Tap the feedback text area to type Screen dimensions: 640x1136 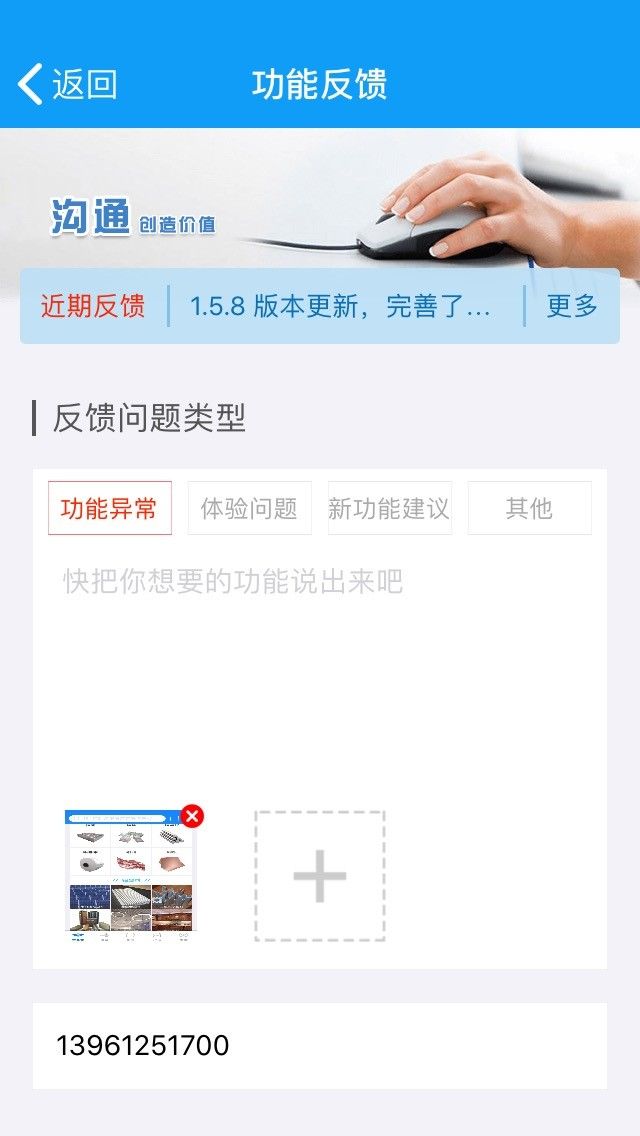pos(320,667)
